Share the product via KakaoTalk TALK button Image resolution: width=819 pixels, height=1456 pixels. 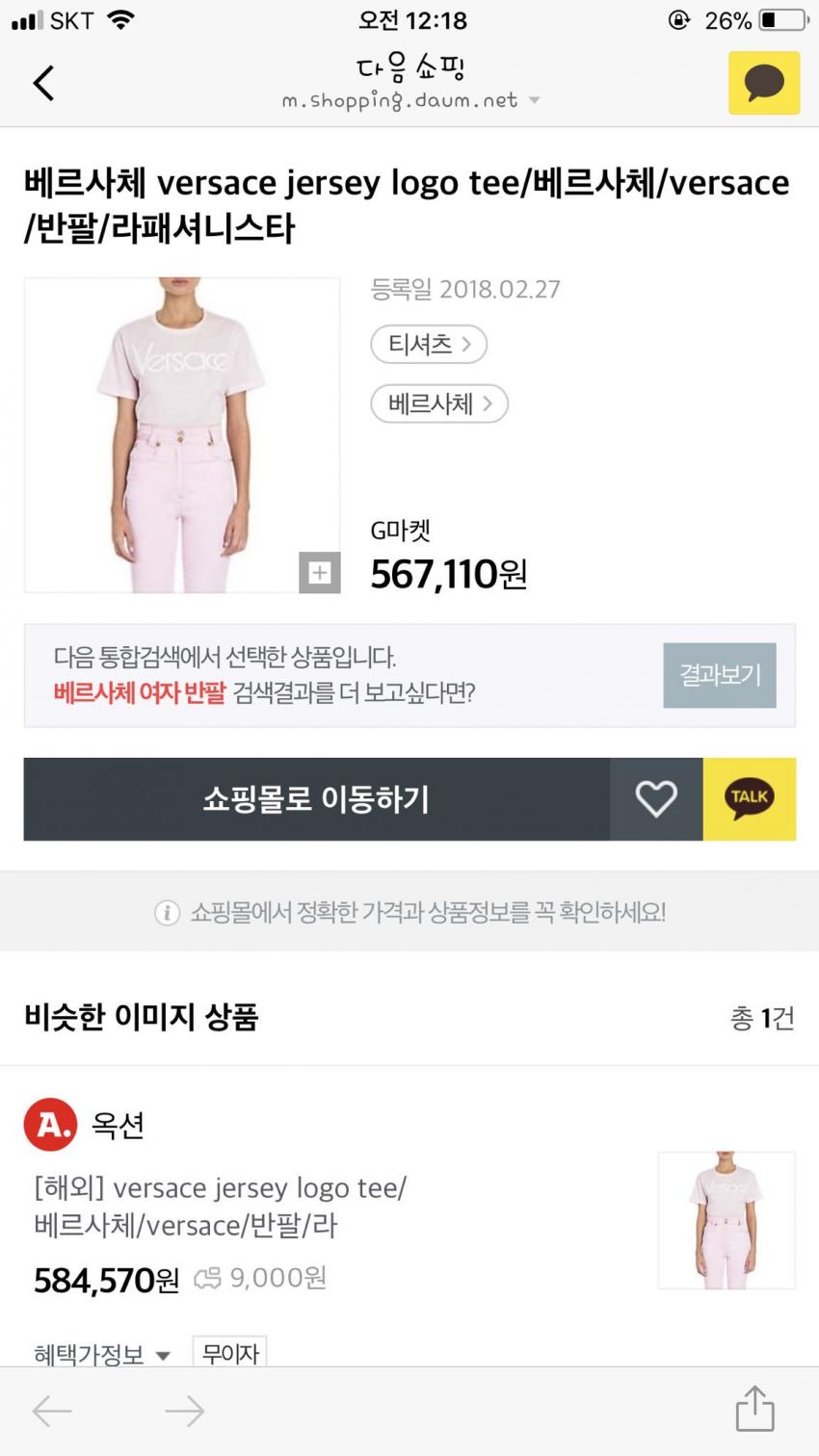[x=749, y=799]
